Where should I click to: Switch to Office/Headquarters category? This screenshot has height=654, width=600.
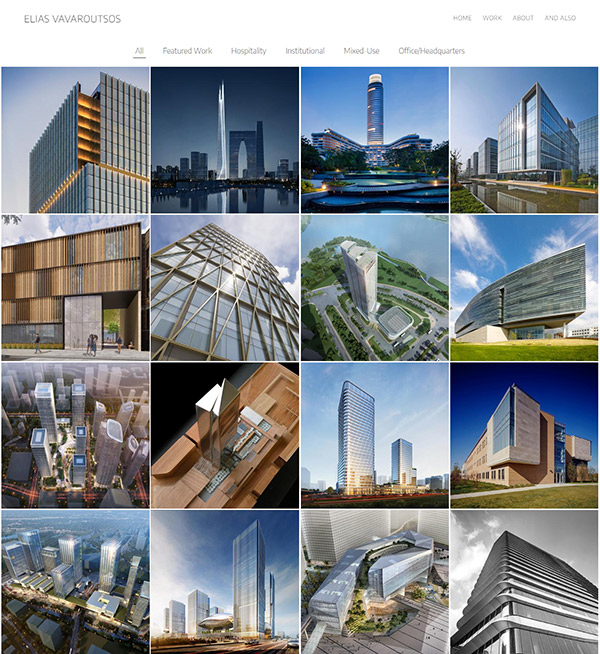click(x=431, y=50)
